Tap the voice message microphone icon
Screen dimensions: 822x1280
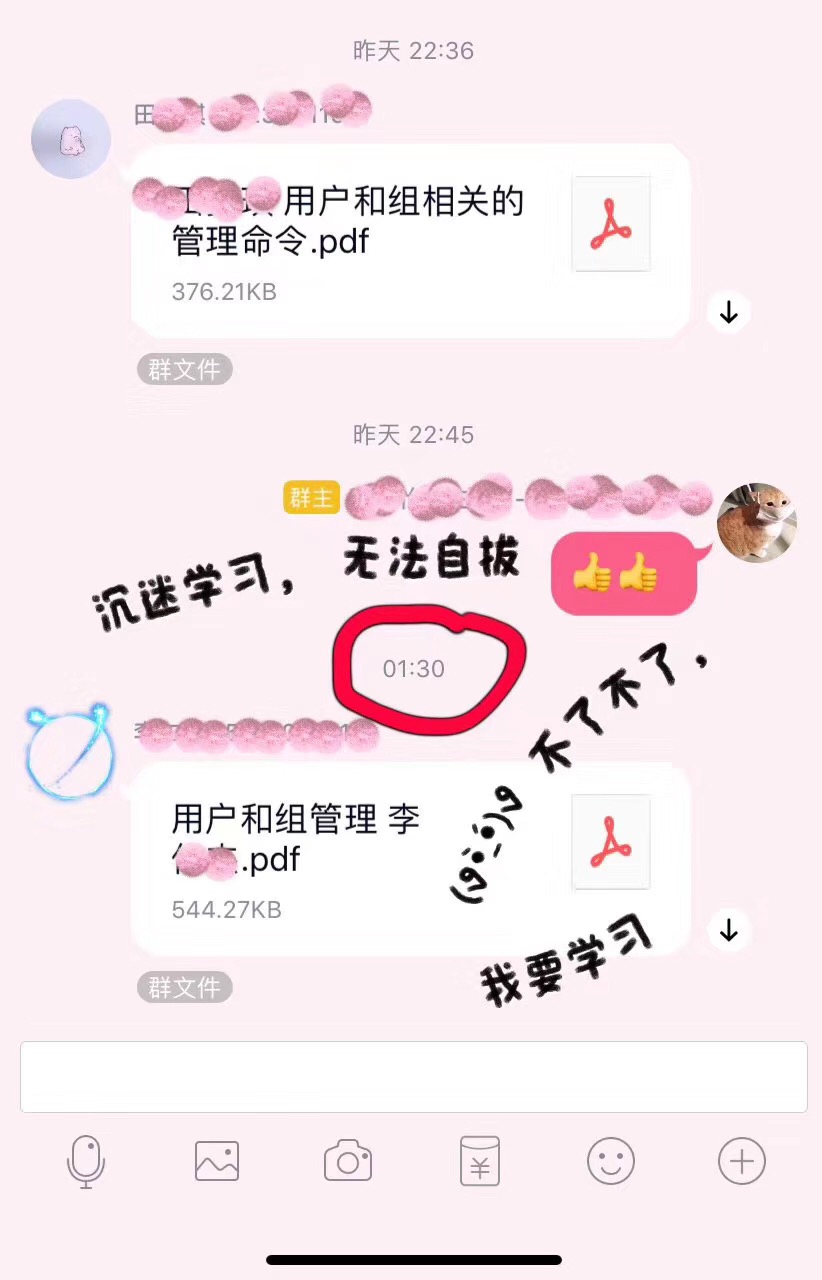point(86,1161)
